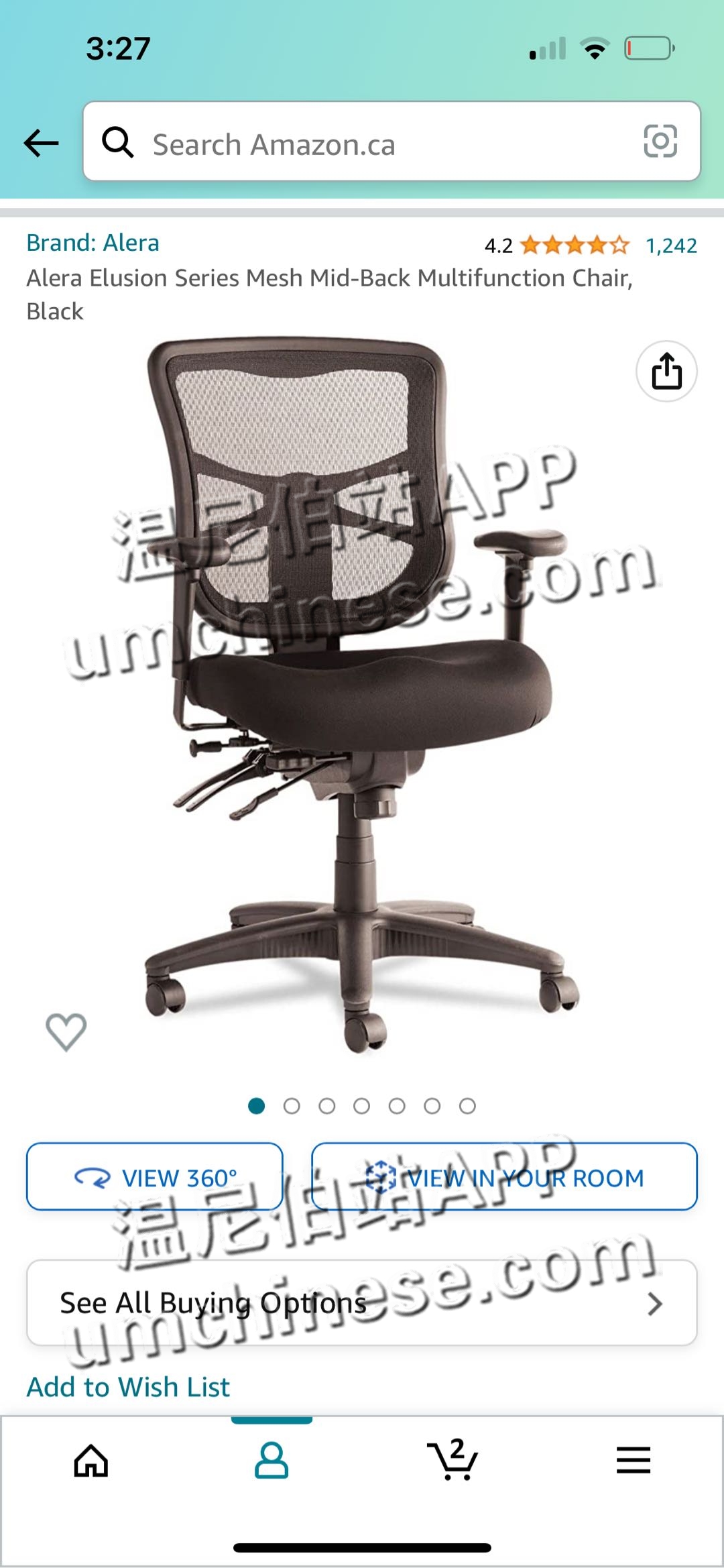Share this chair product

pos(666,372)
